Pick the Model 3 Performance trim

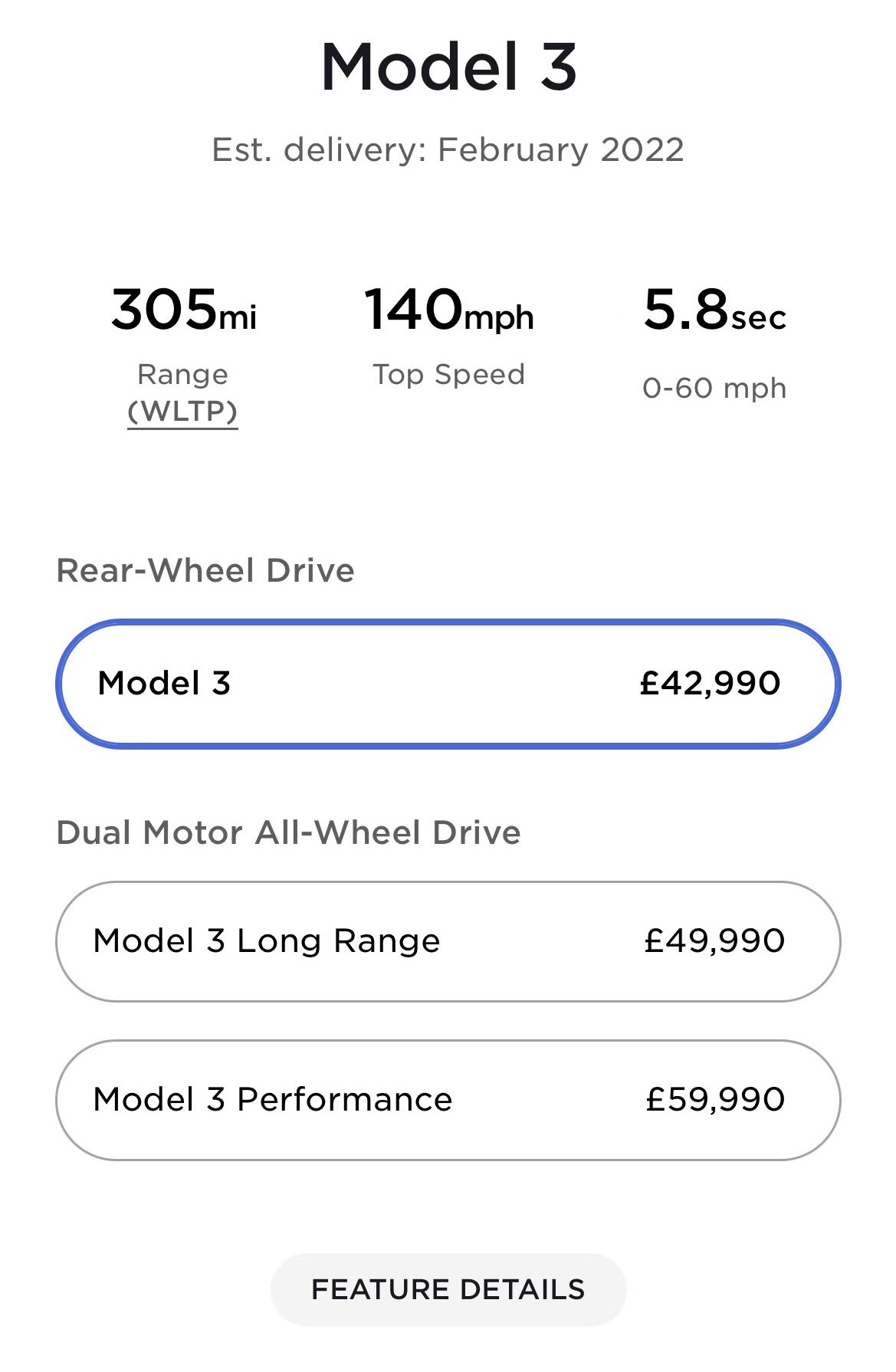447,1098
